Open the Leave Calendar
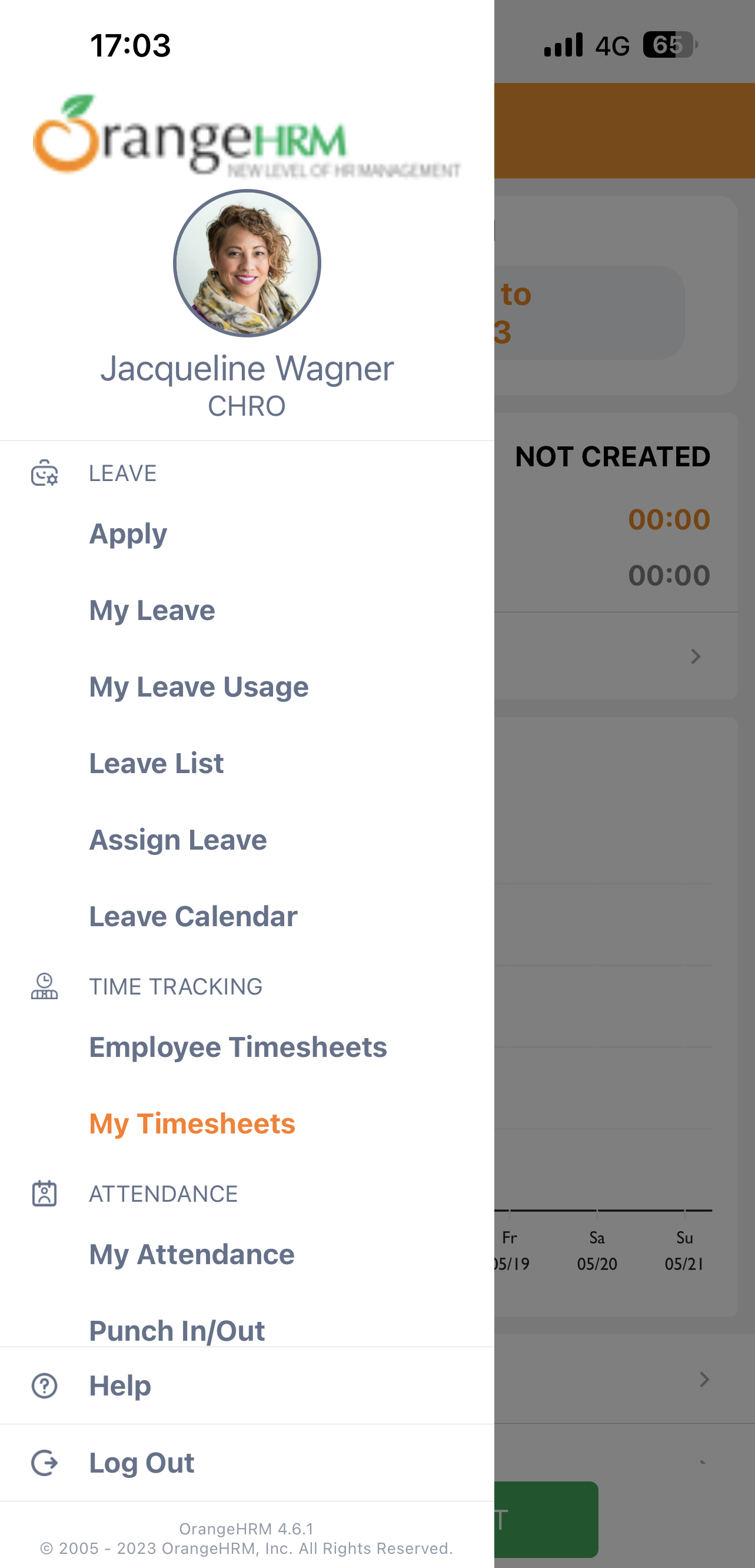The image size is (755, 1568). click(193, 916)
